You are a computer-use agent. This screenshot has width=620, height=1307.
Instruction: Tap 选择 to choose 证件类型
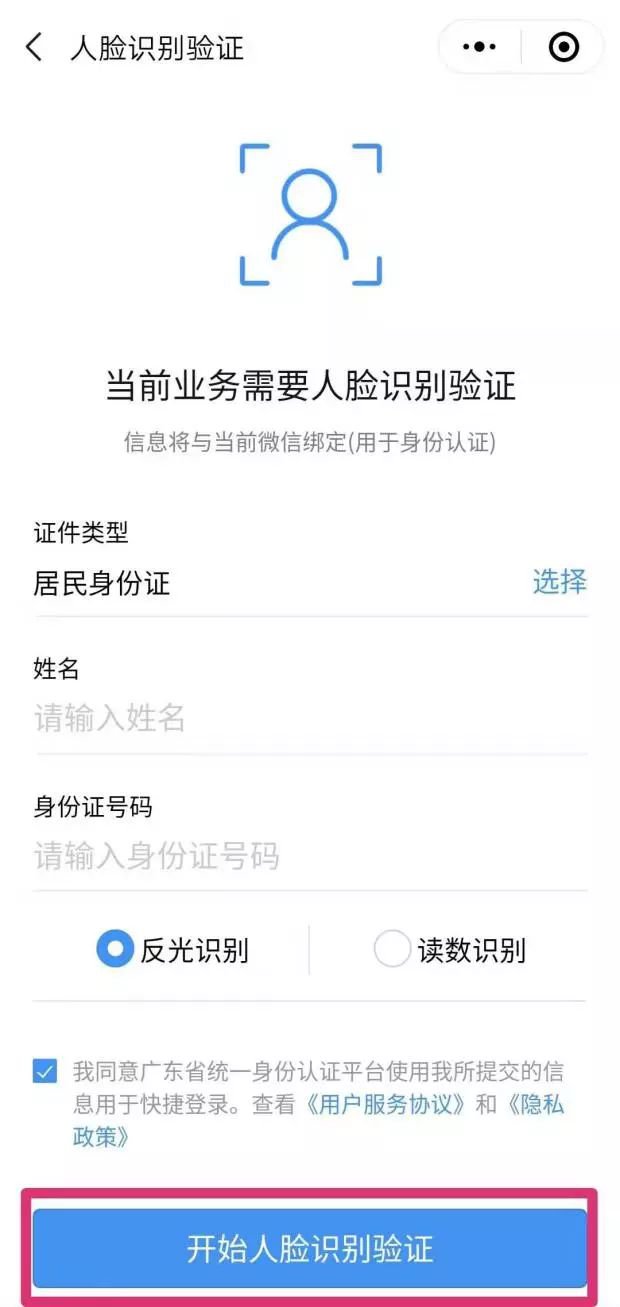(559, 582)
